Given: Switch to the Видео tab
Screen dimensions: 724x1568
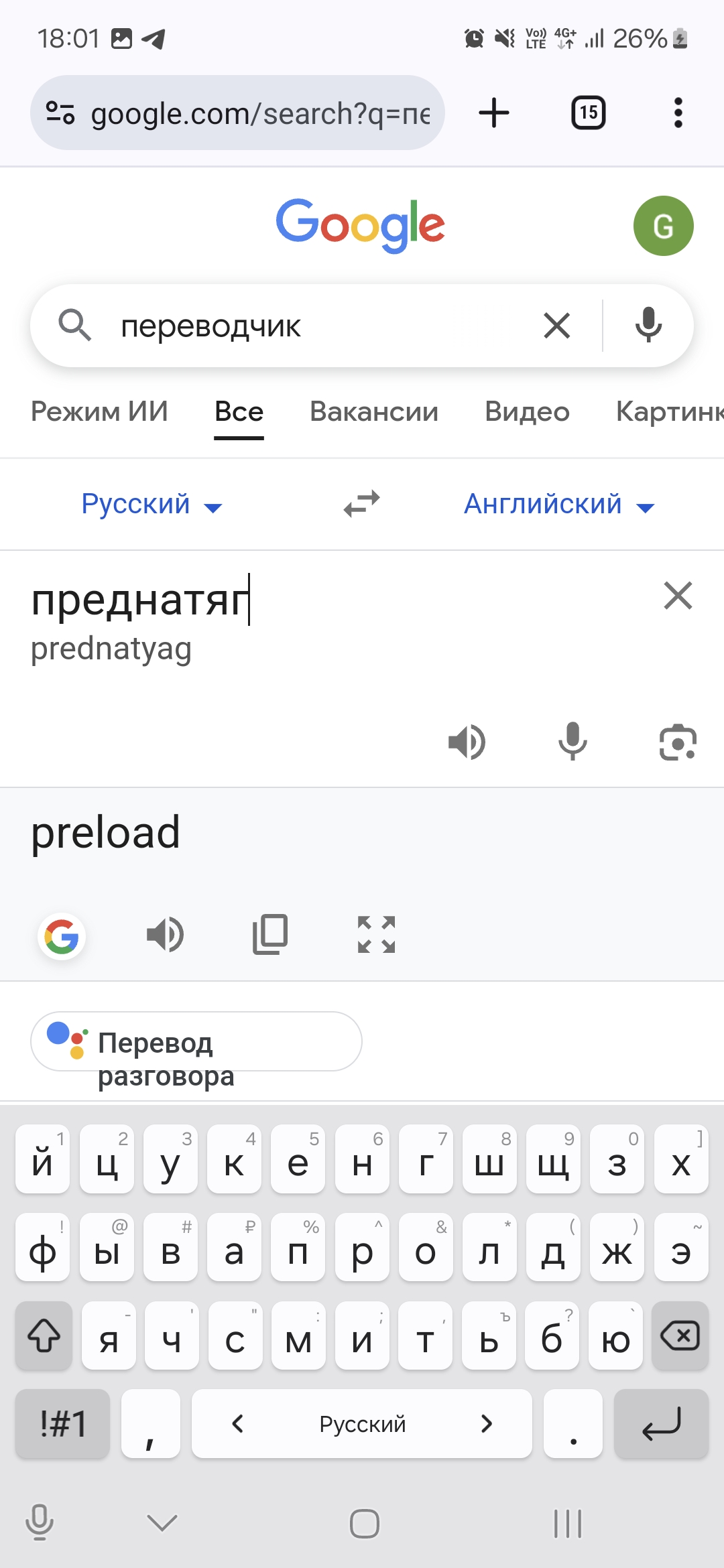Looking at the screenshot, I should click(527, 411).
